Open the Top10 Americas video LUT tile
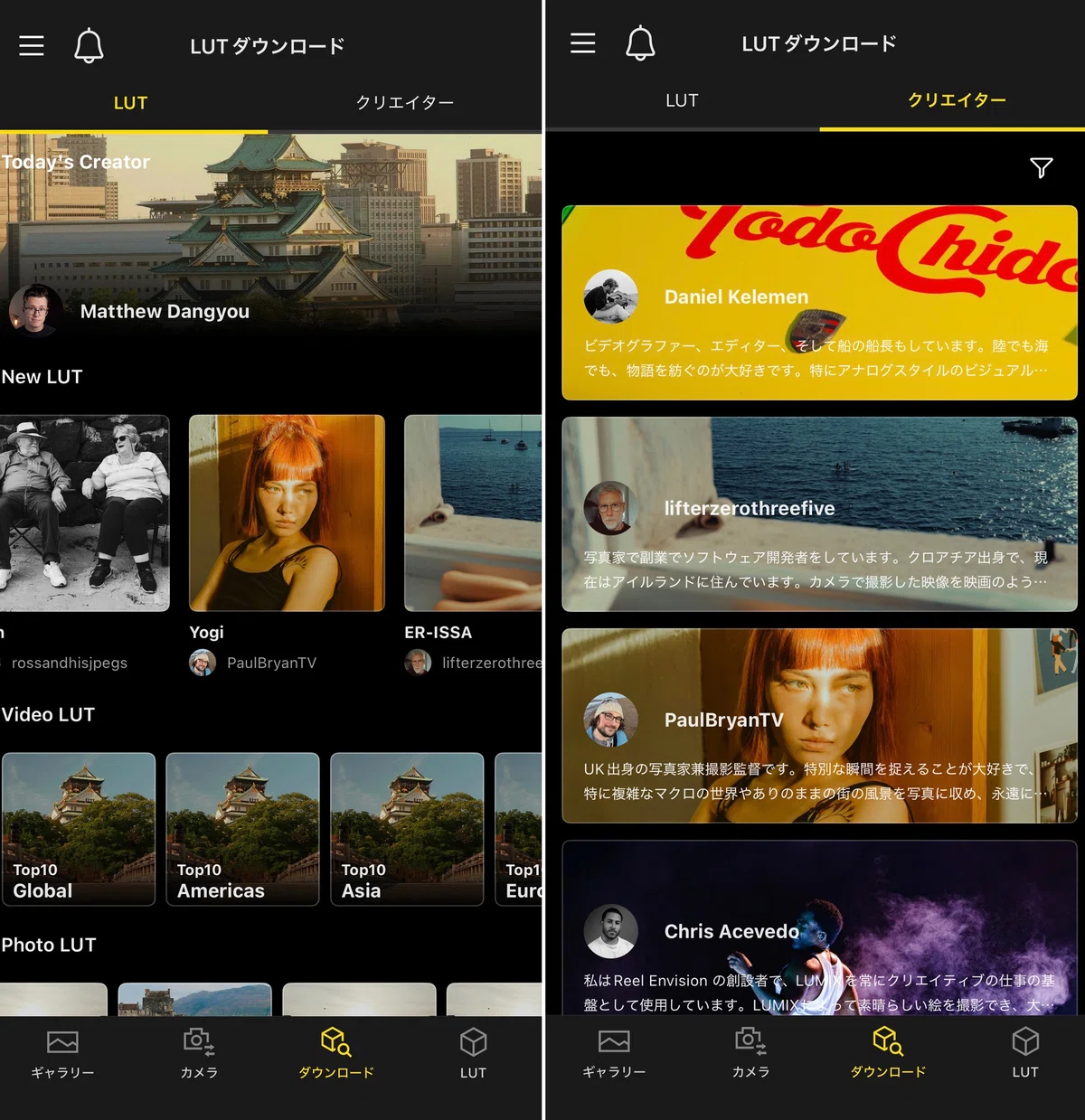The height and width of the screenshot is (1120, 1085). point(243,829)
